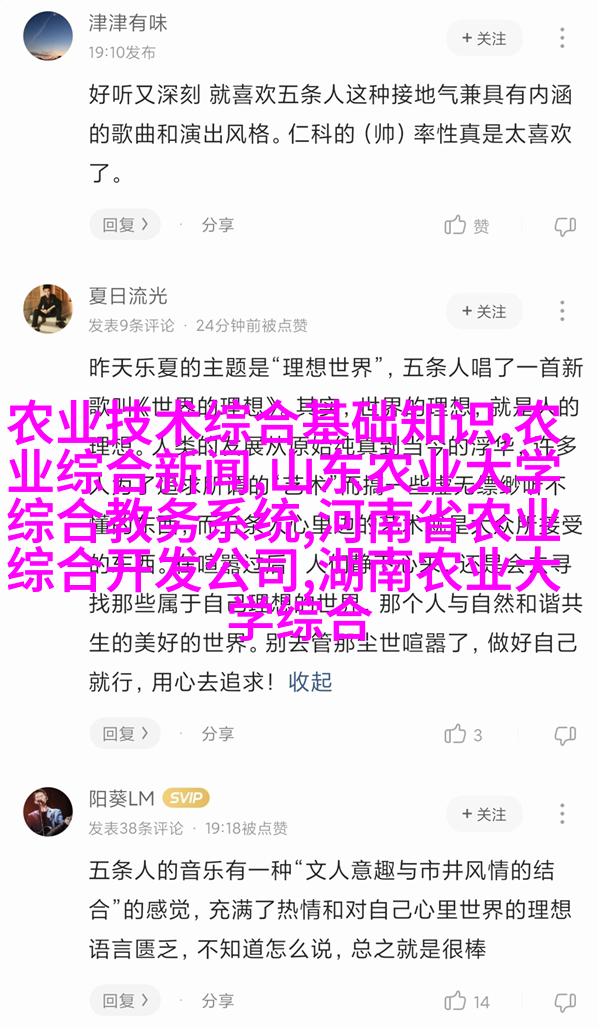Follow user 阳葵LM
Image resolution: width=600 pixels, height=1029 pixels.
click(x=484, y=813)
